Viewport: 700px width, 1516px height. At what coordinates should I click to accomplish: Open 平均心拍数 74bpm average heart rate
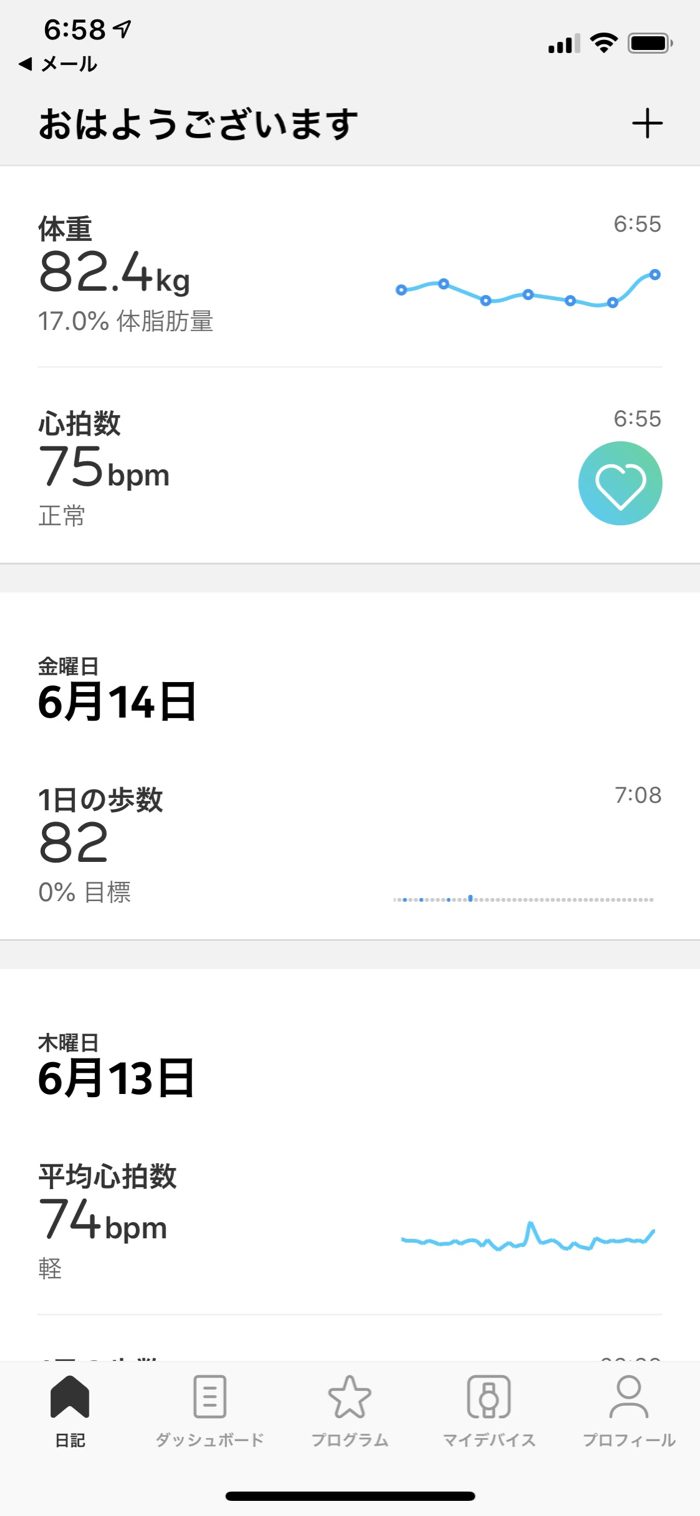coord(349,1222)
